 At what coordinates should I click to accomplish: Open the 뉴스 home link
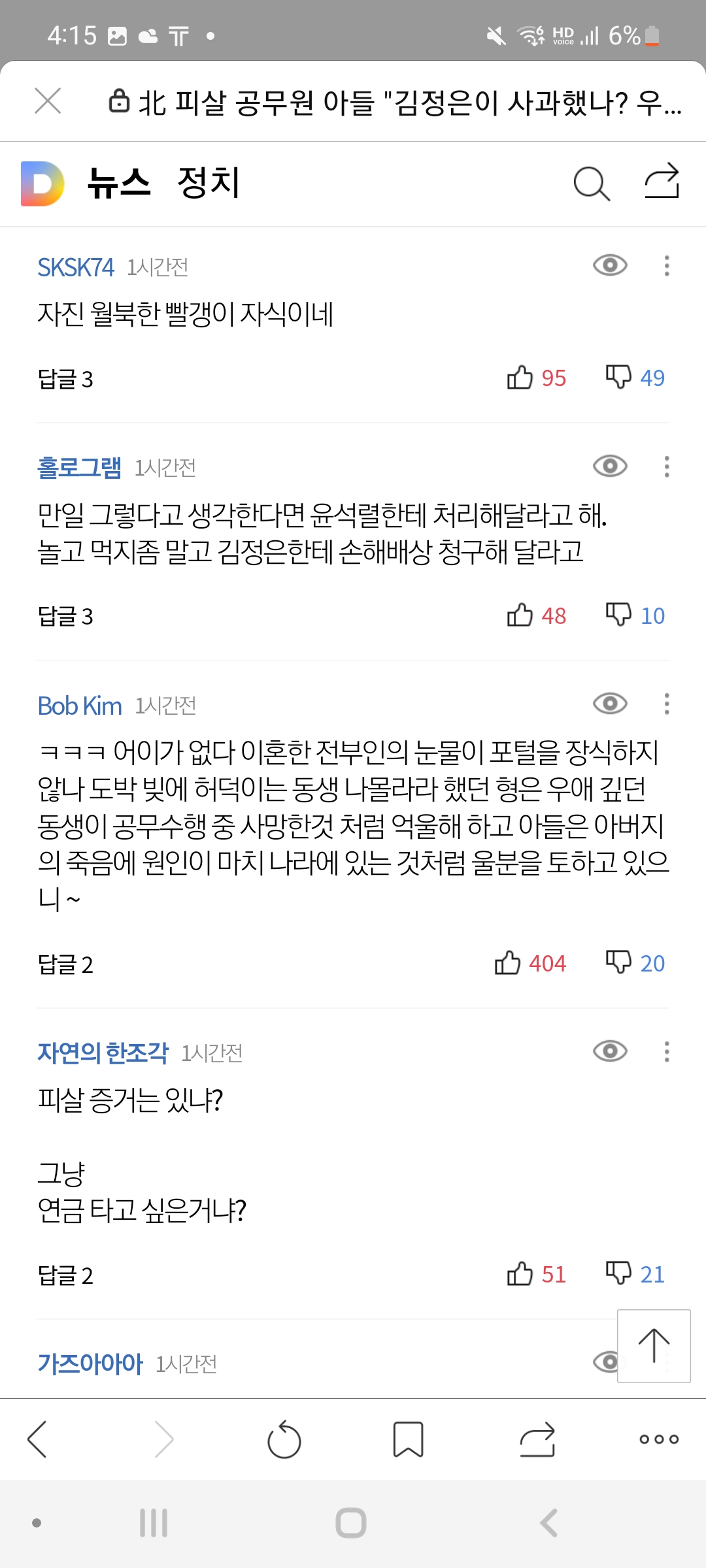click(x=119, y=183)
